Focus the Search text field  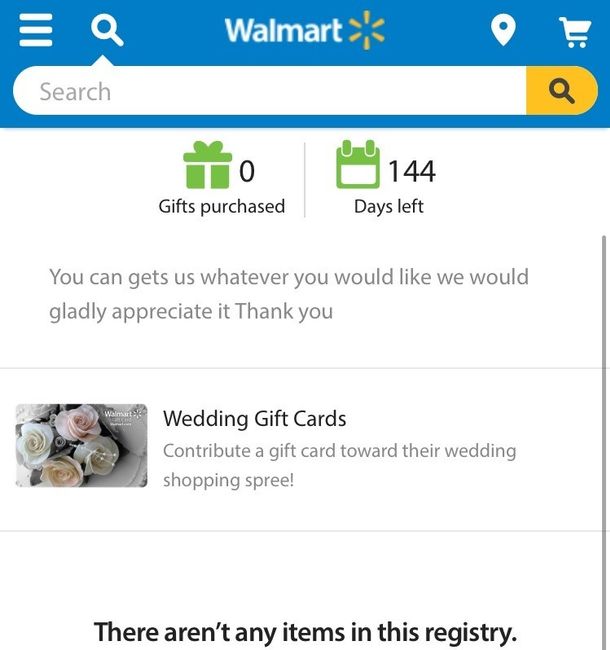coord(270,92)
